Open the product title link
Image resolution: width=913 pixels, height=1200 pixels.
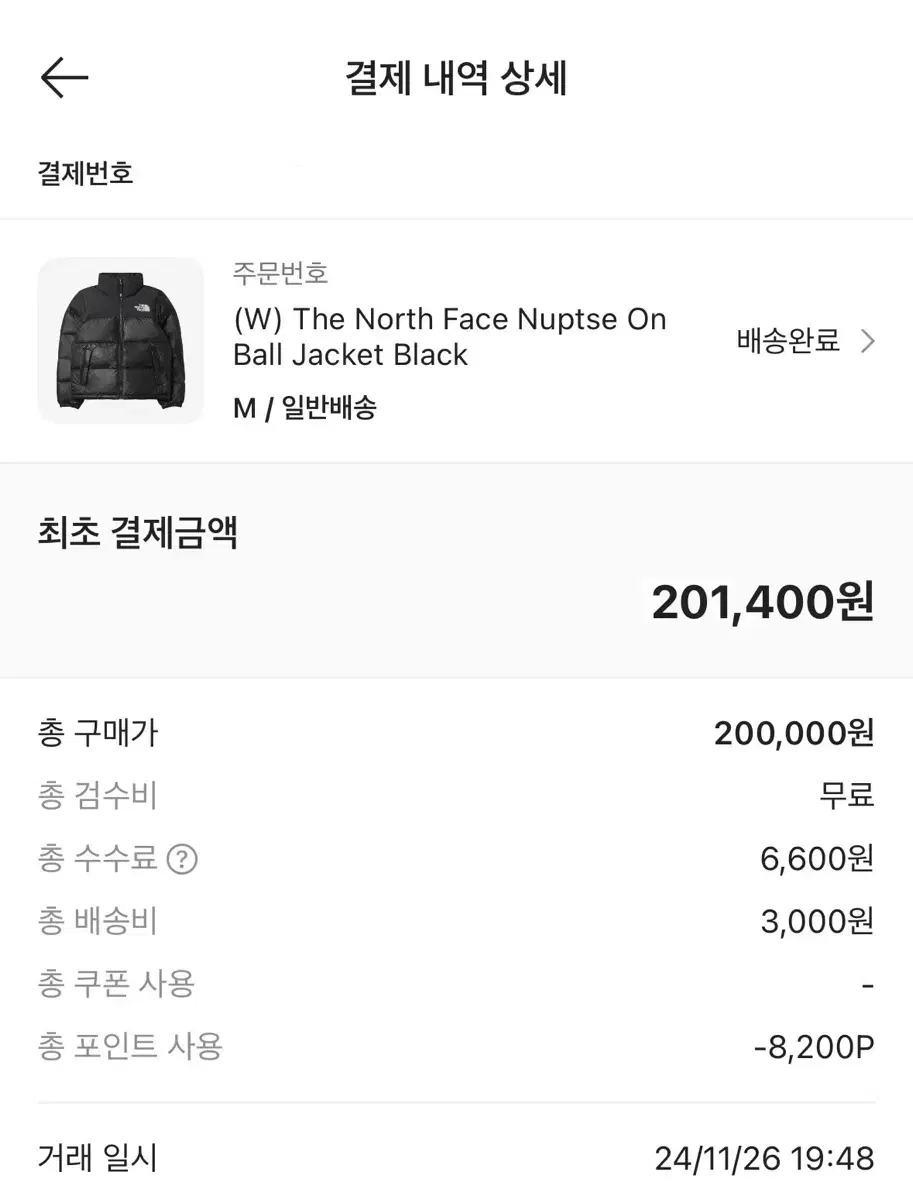click(450, 338)
